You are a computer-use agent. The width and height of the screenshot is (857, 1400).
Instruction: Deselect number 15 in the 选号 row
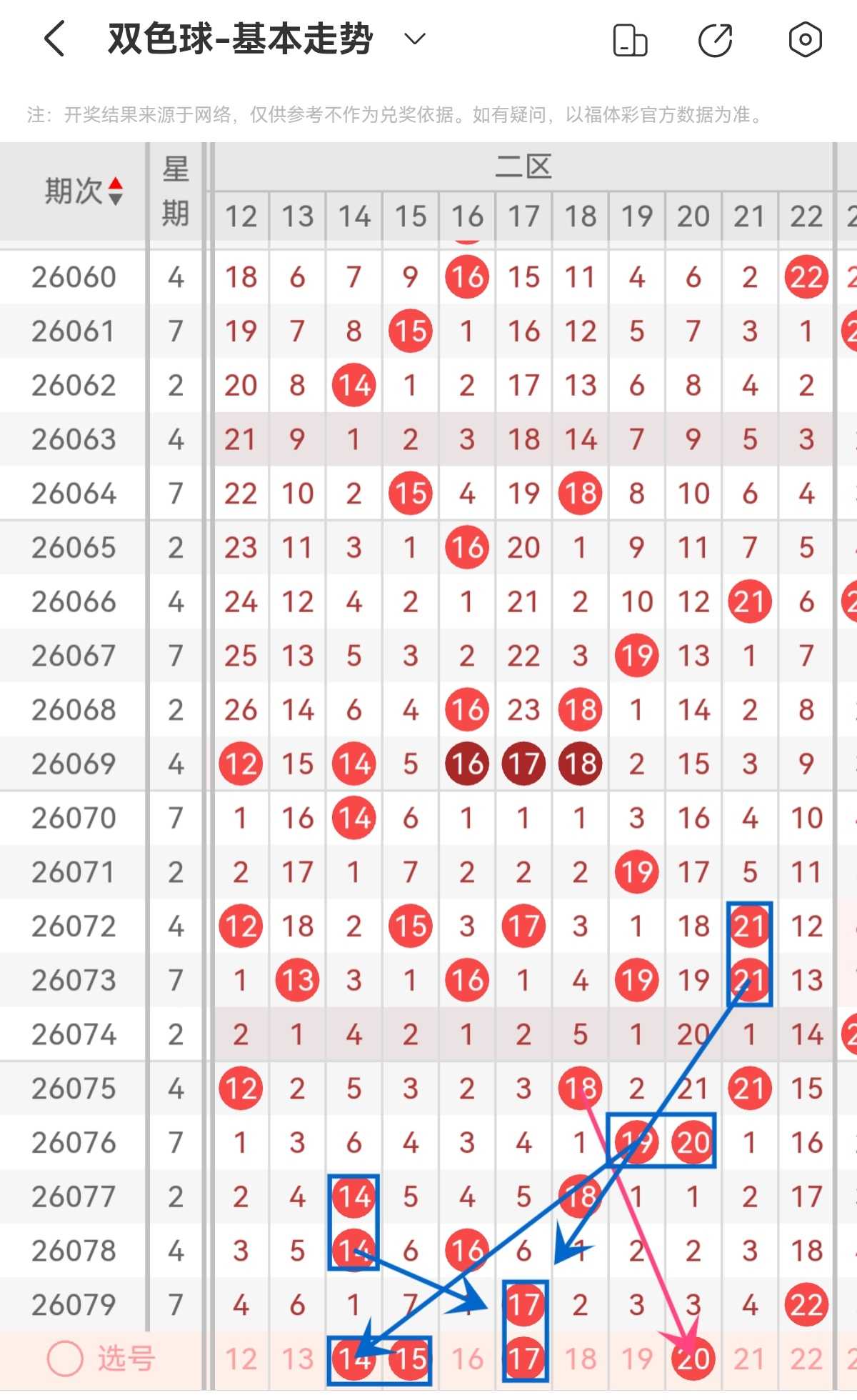coord(411,1359)
